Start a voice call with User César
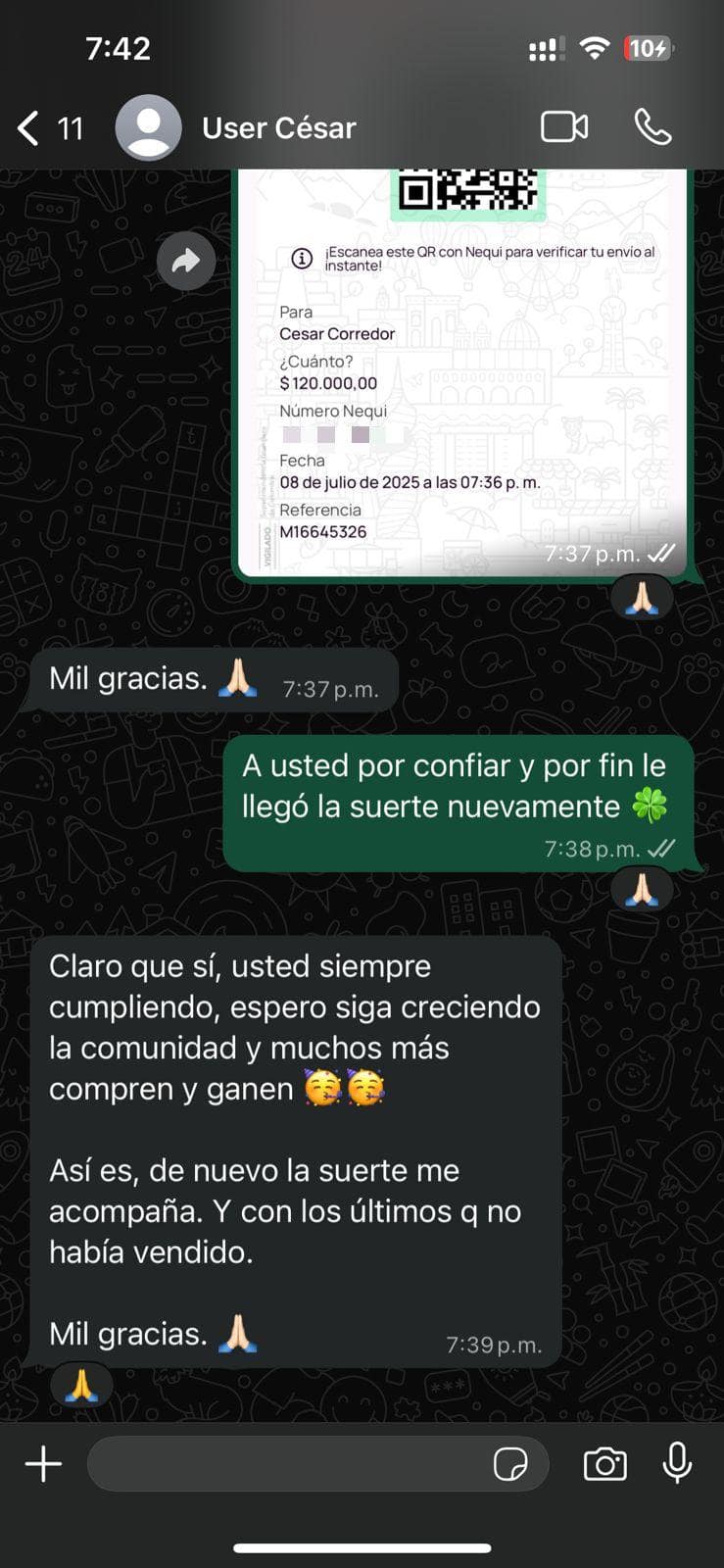 coord(652,127)
